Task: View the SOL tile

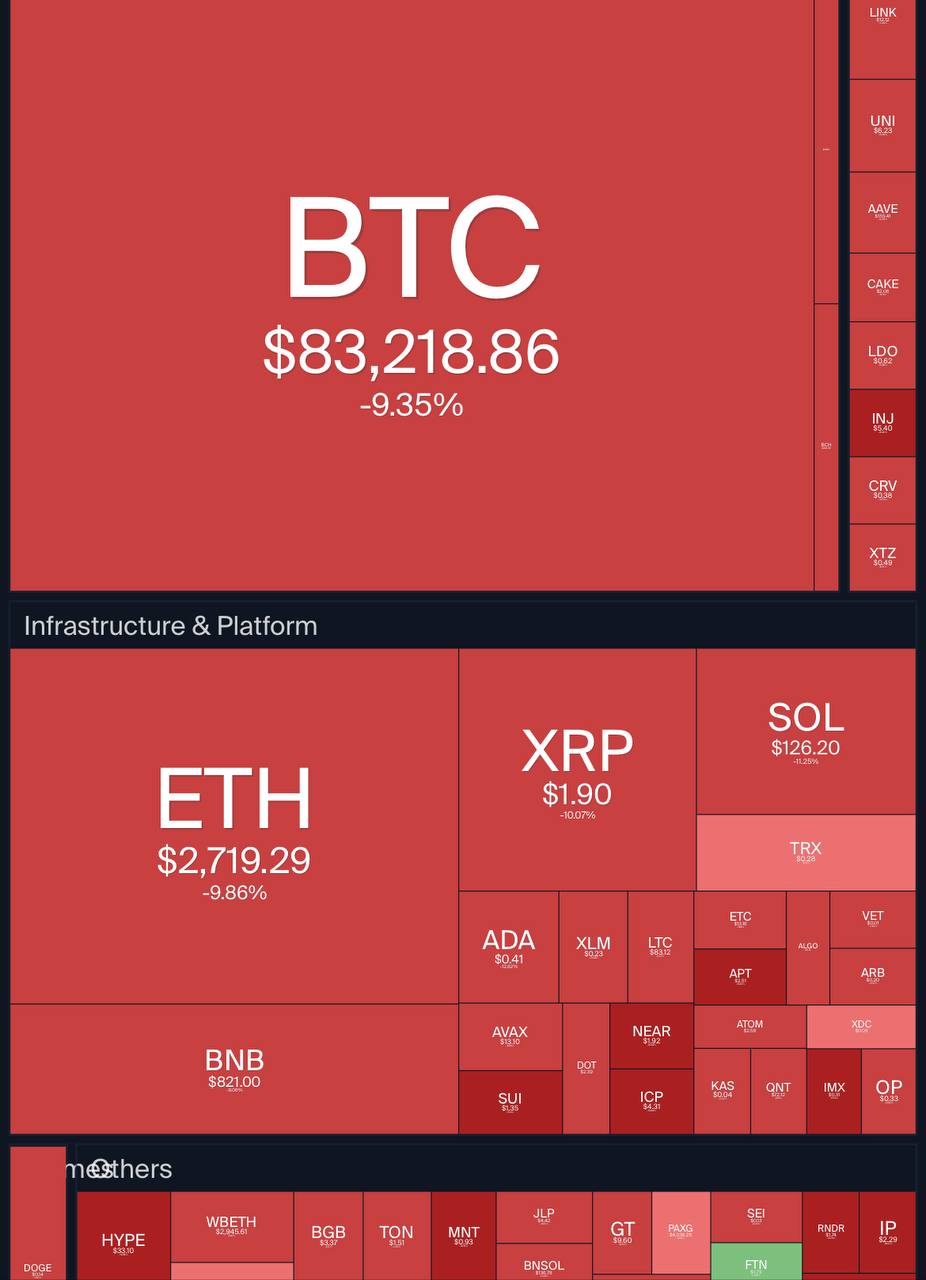Action: pos(805,731)
